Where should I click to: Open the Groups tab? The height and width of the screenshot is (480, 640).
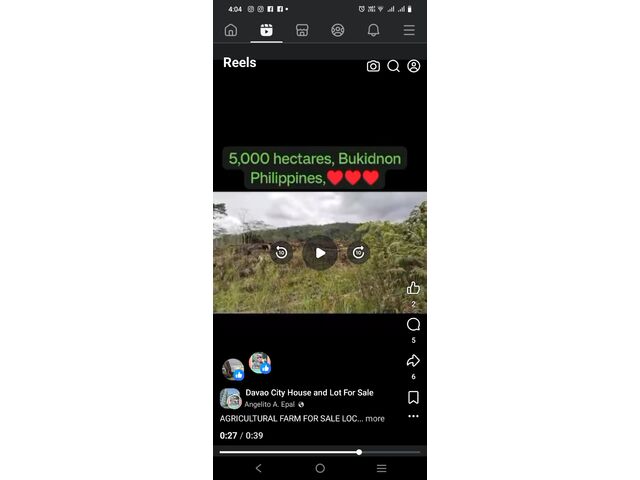click(x=338, y=30)
